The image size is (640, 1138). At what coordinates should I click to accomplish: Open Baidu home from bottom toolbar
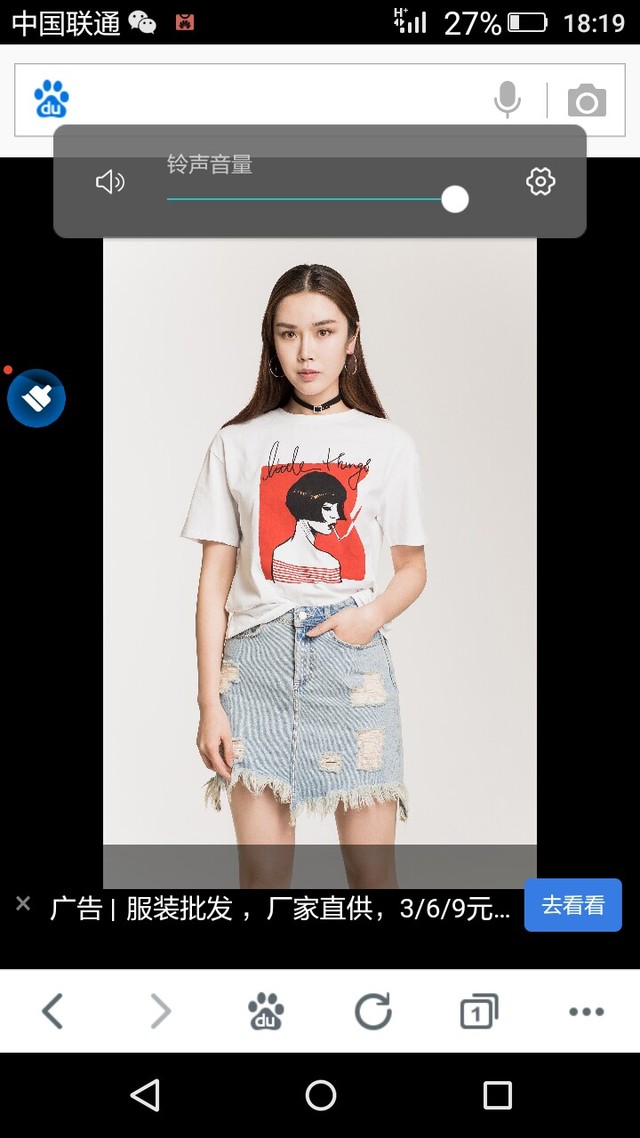(x=266, y=1011)
